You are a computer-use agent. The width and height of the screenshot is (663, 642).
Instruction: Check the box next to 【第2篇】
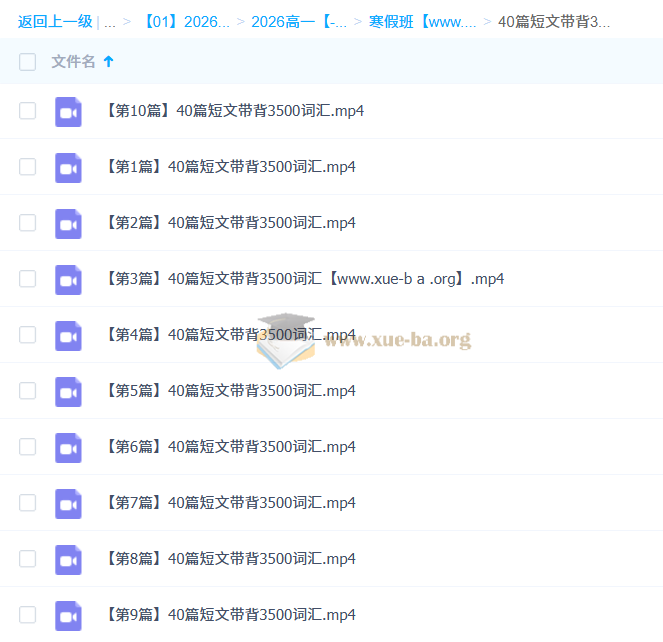[27, 223]
